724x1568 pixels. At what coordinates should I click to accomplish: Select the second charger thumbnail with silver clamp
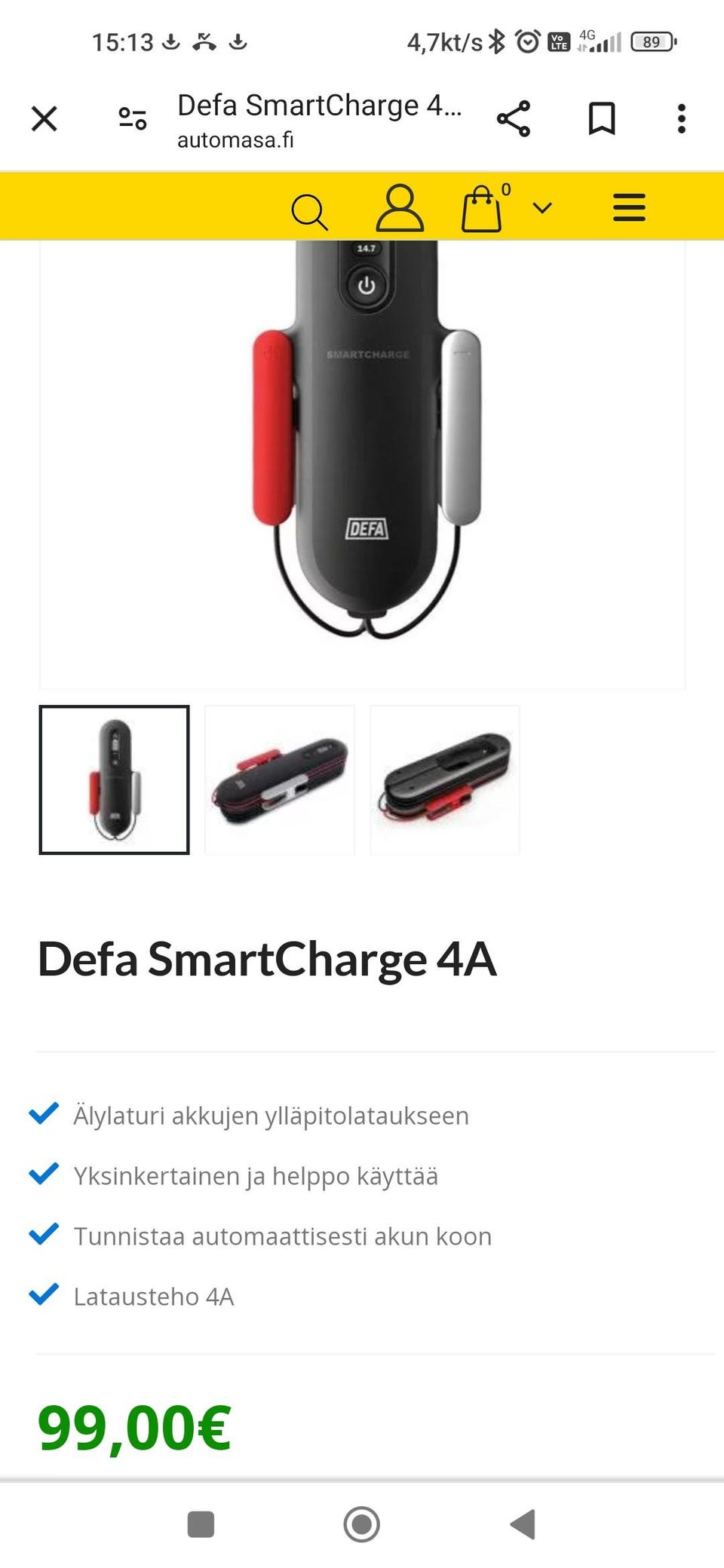pos(280,779)
